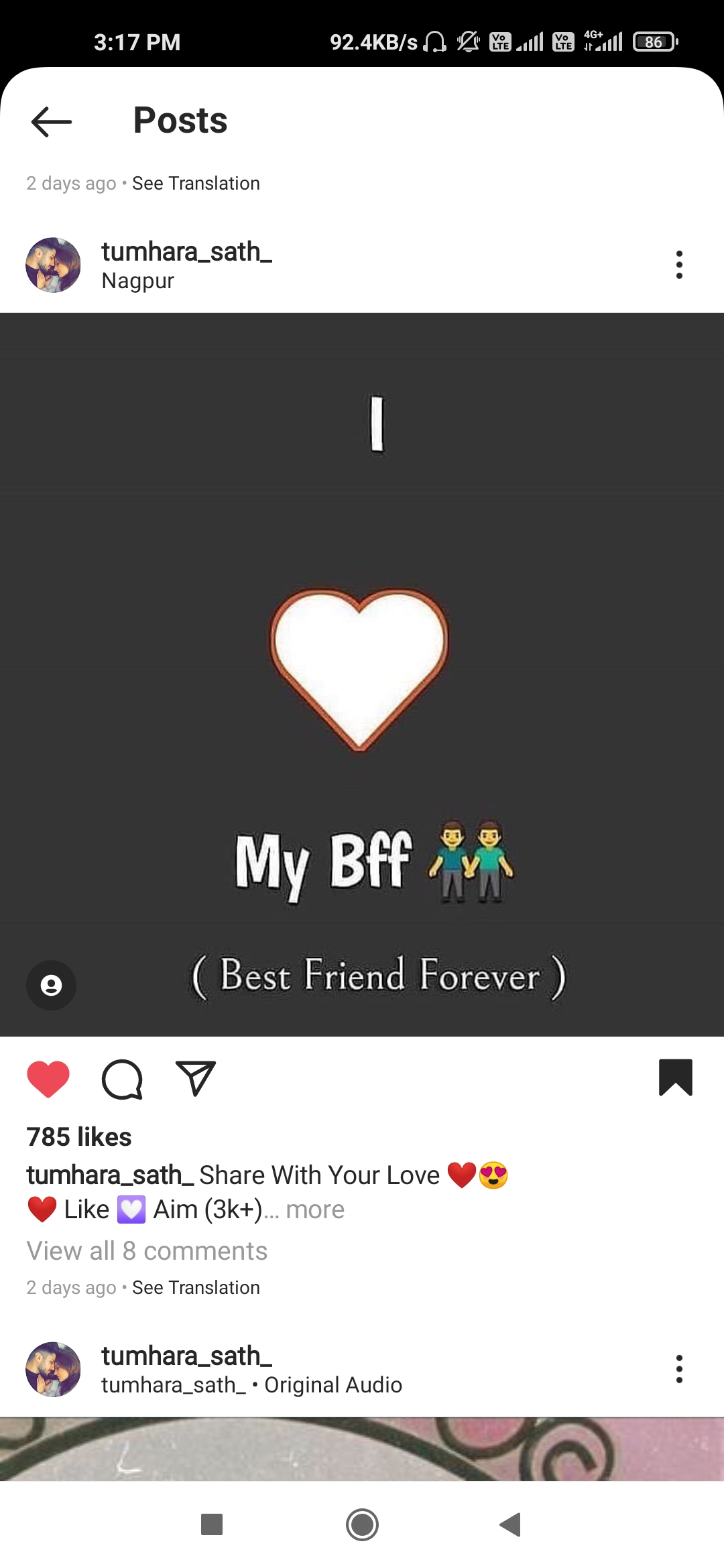
Task: See who liked: tap 785 likes
Action: [79, 1137]
